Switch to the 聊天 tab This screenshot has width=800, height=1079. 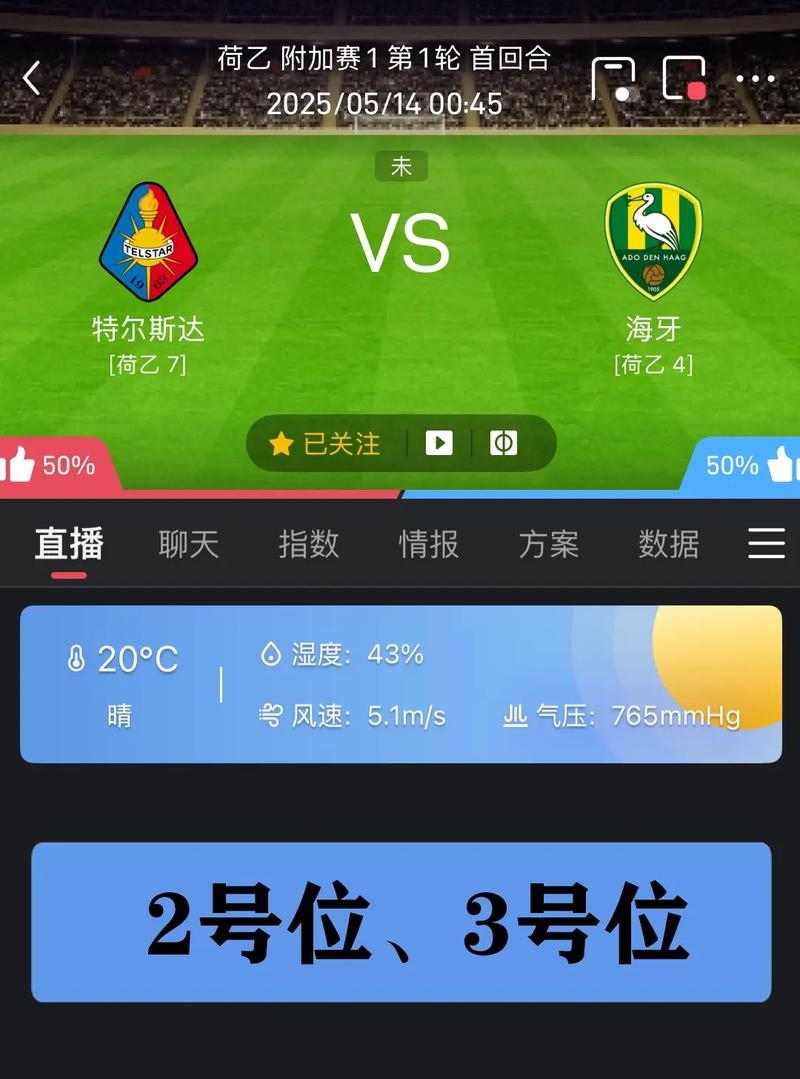tap(188, 544)
